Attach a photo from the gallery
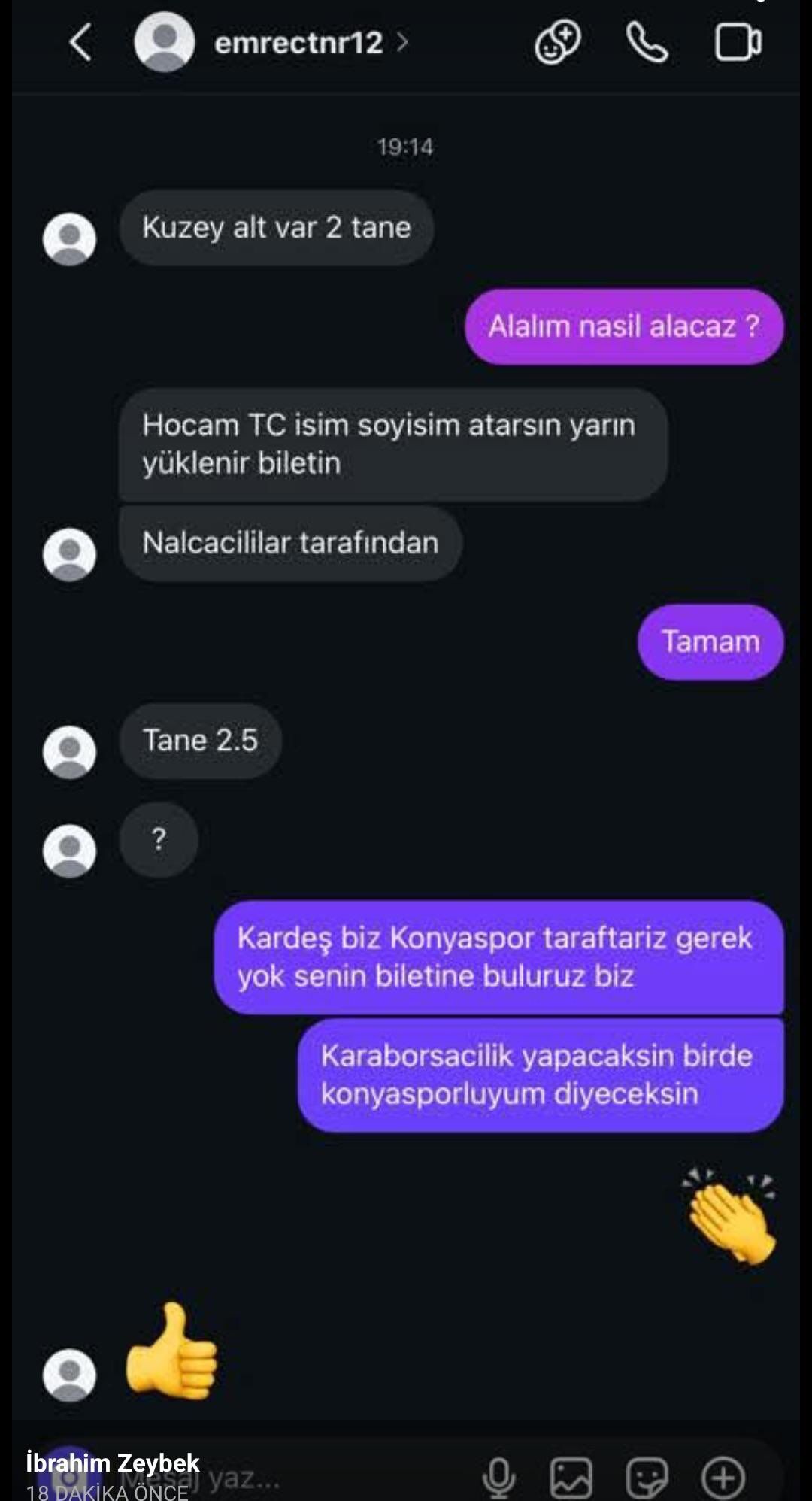812x1501 pixels. (x=571, y=1478)
